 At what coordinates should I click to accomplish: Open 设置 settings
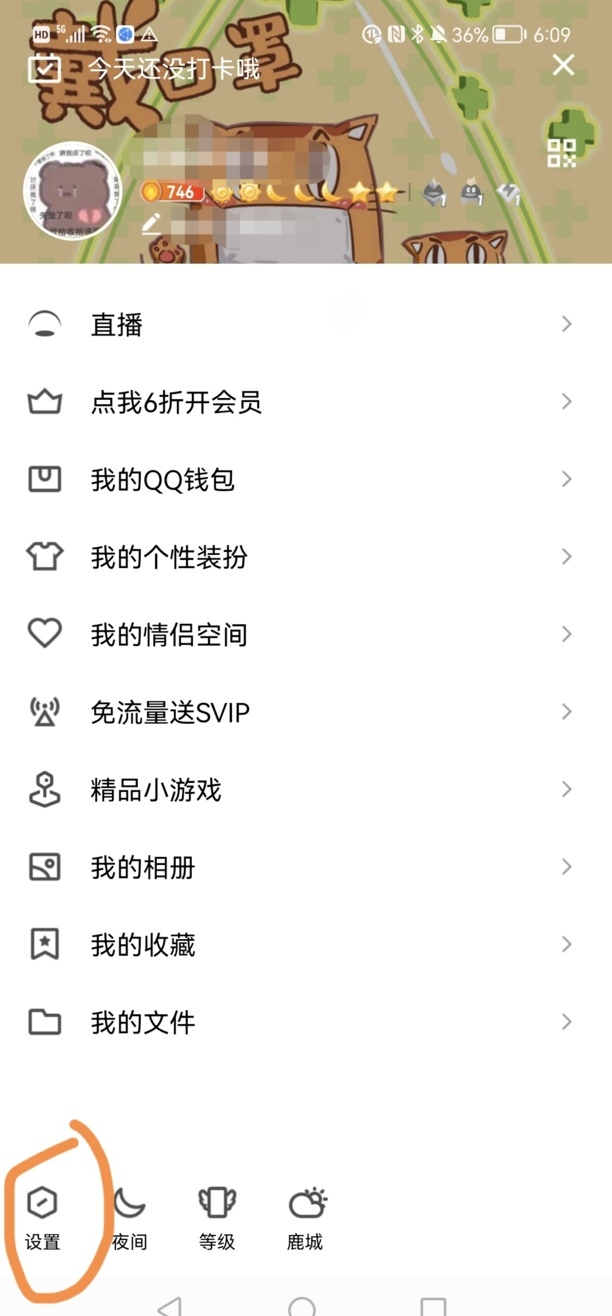(x=43, y=1218)
